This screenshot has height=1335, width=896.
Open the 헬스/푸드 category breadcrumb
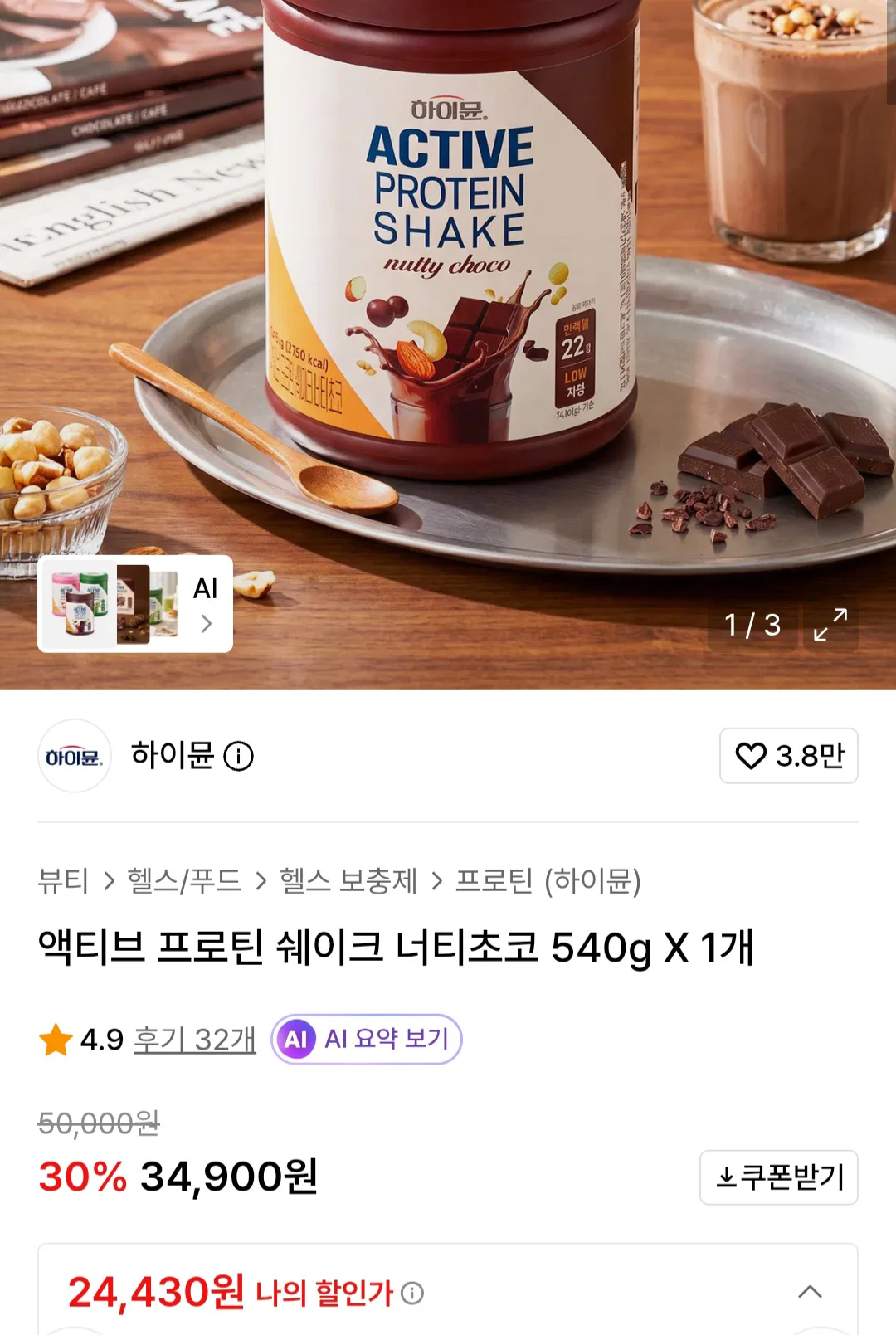click(x=184, y=881)
